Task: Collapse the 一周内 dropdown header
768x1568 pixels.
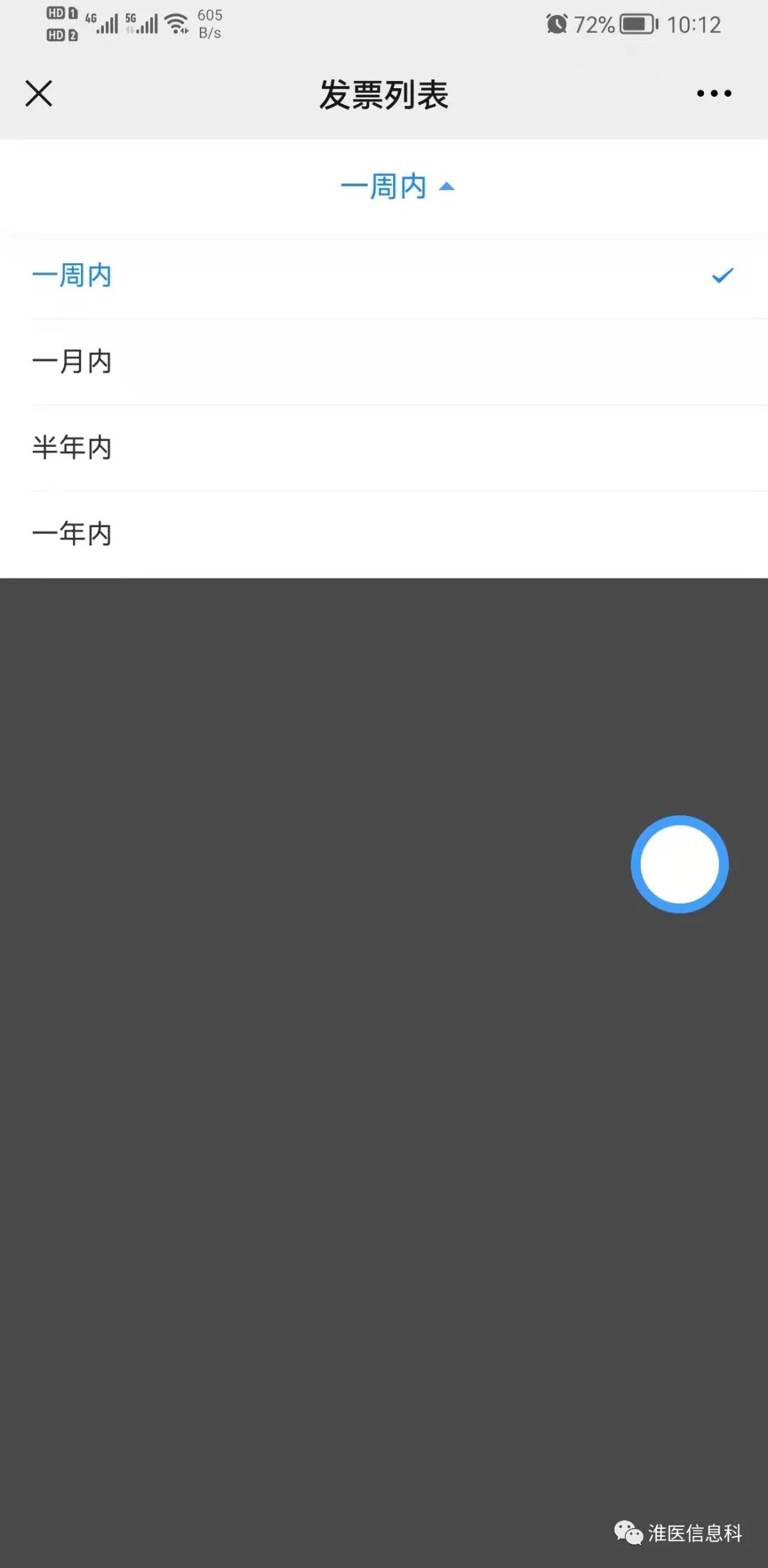Action: click(397, 187)
